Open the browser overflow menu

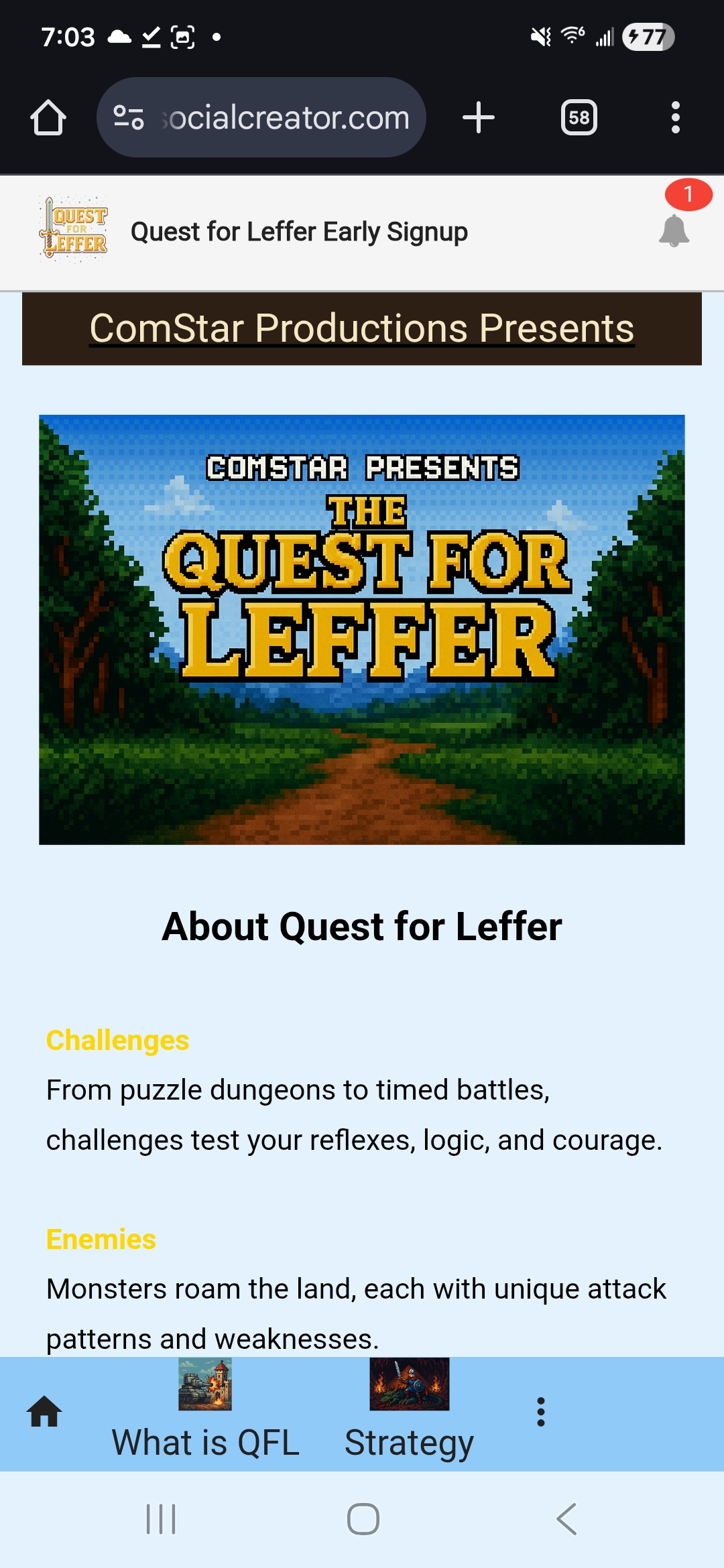[x=675, y=118]
